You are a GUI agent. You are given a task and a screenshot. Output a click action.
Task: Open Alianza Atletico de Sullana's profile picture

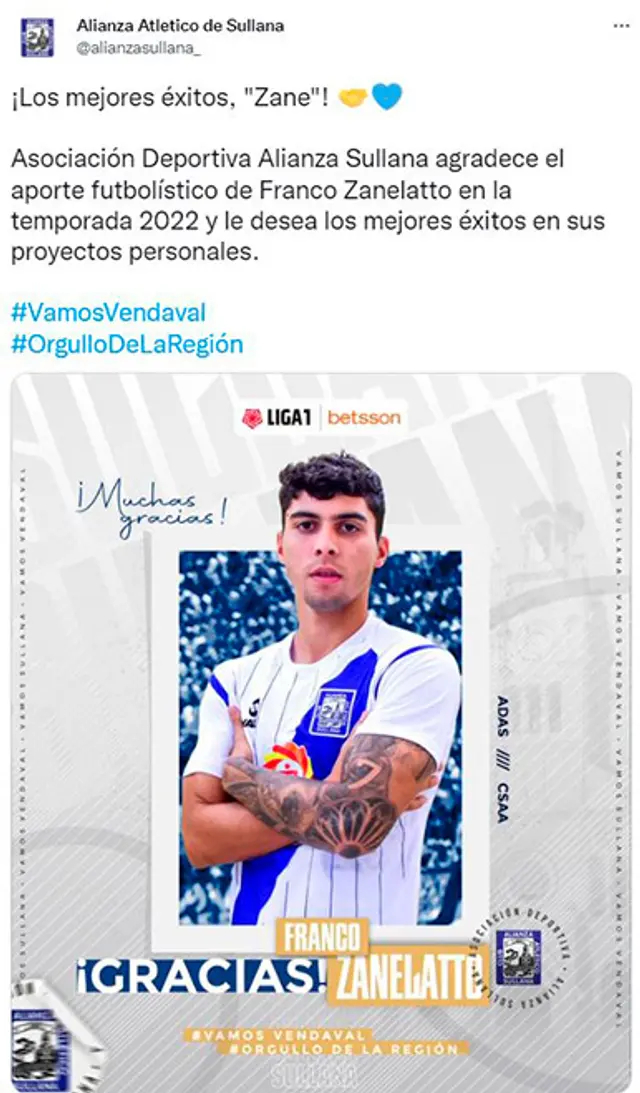point(37,36)
